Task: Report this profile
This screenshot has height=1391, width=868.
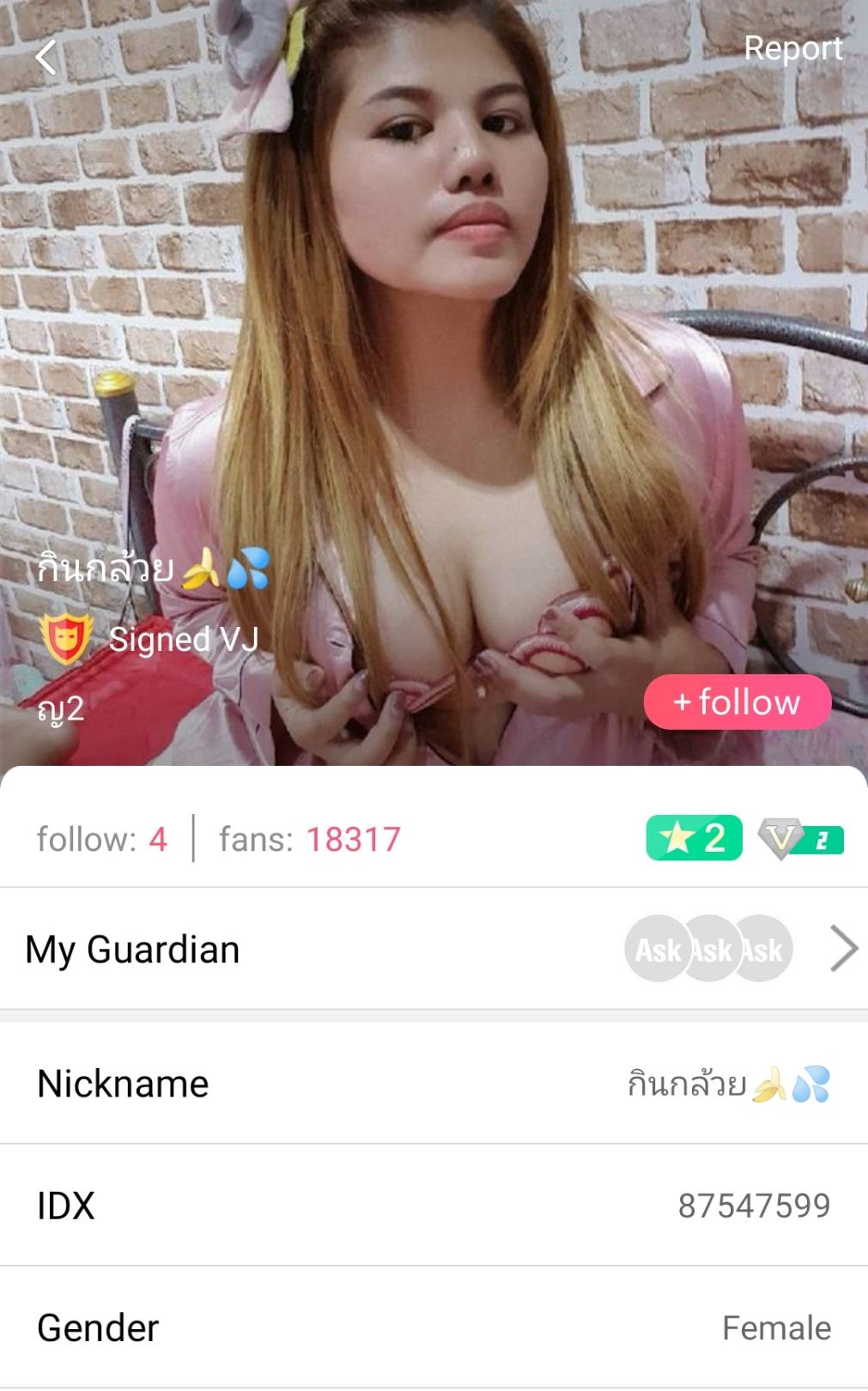Action: click(792, 48)
